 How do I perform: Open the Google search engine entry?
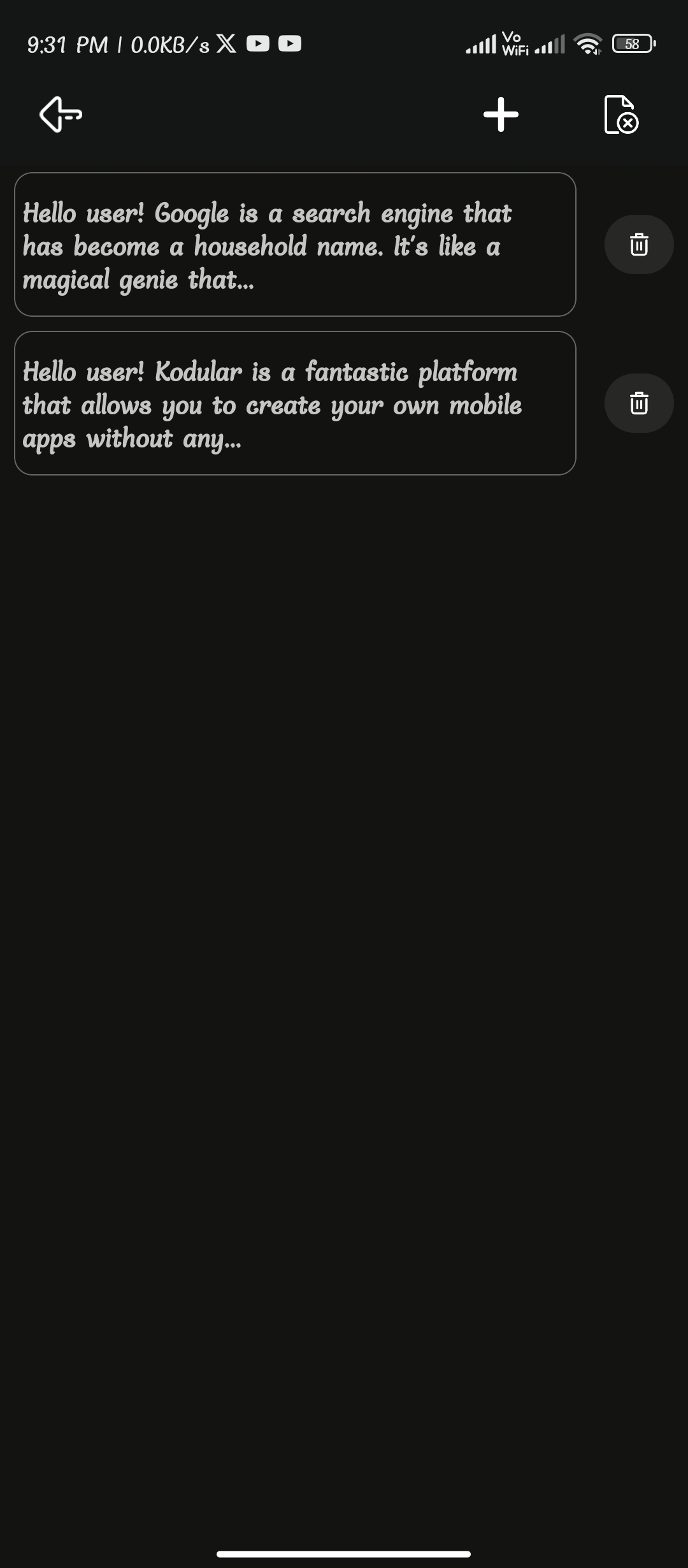pos(295,245)
